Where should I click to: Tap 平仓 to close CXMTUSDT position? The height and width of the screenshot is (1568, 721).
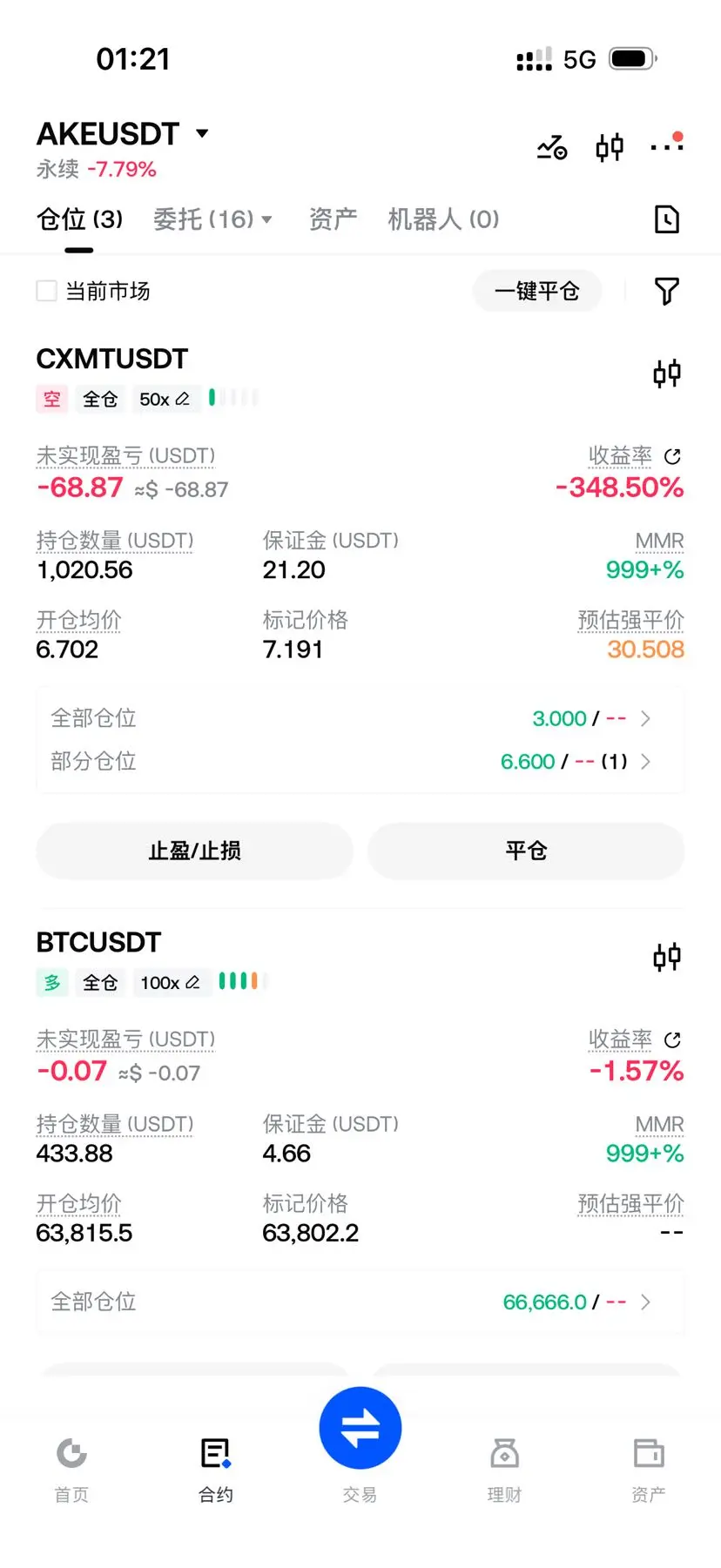[x=526, y=851]
